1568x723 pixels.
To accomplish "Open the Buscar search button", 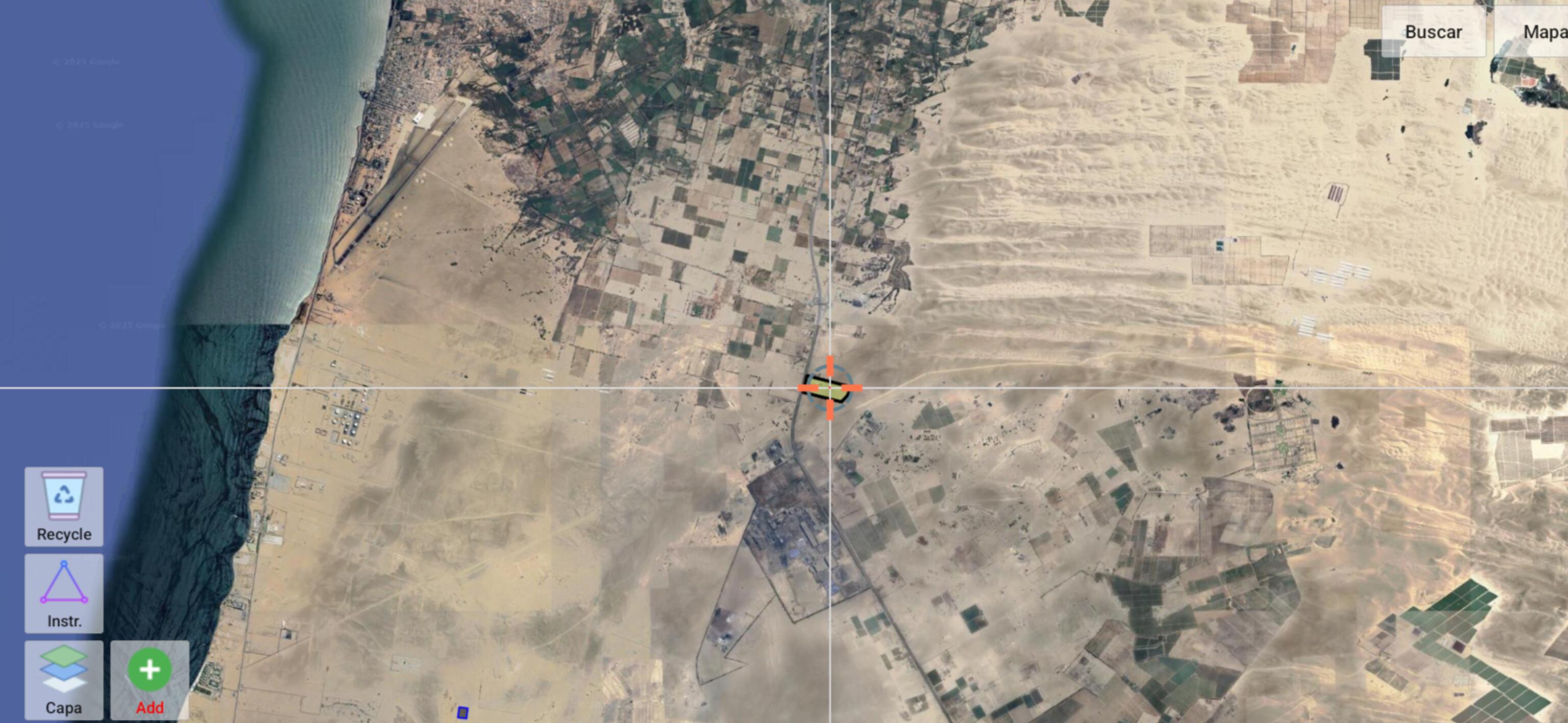I will (1433, 32).
